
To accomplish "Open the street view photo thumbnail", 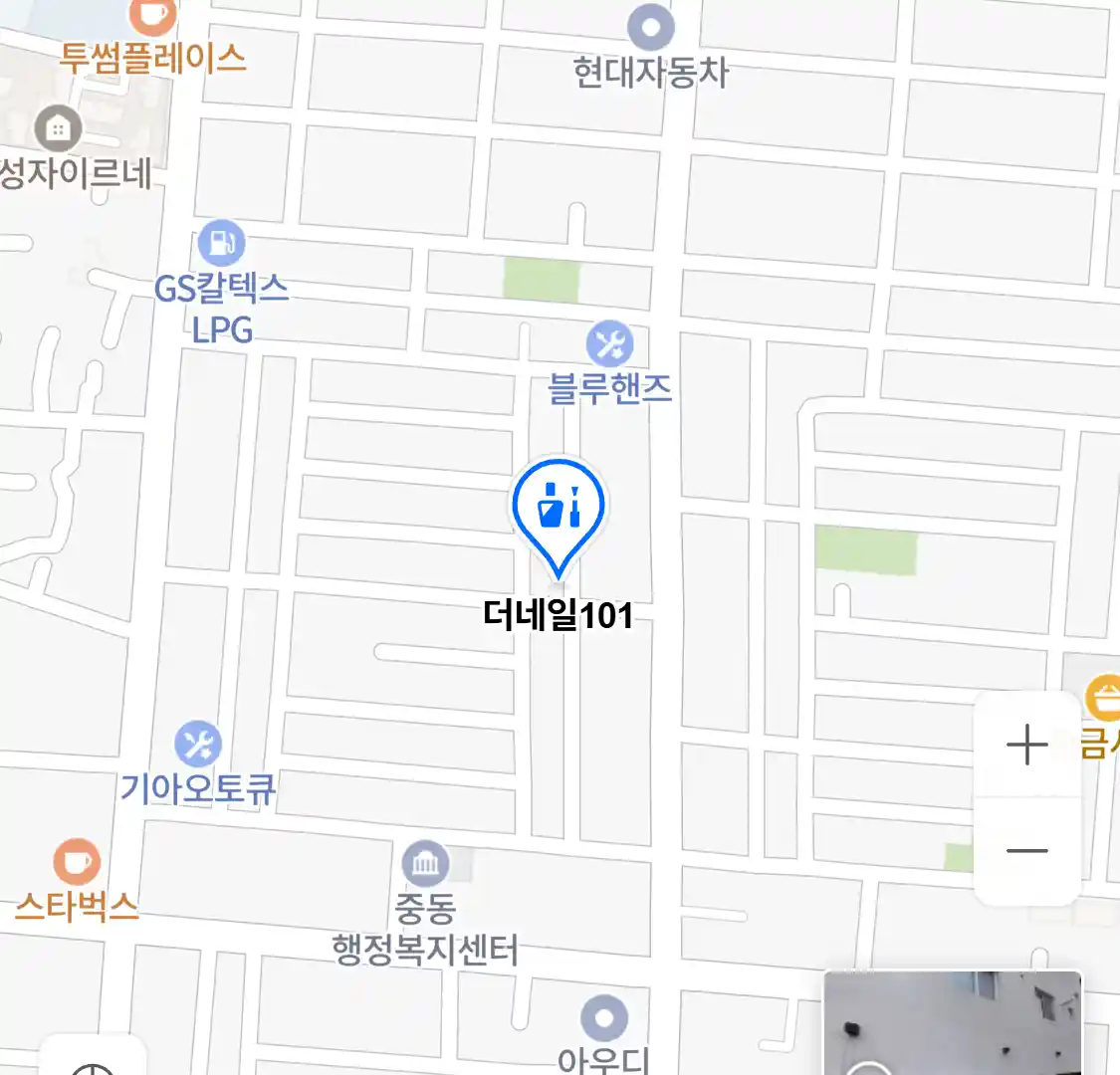I will point(953,1023).
